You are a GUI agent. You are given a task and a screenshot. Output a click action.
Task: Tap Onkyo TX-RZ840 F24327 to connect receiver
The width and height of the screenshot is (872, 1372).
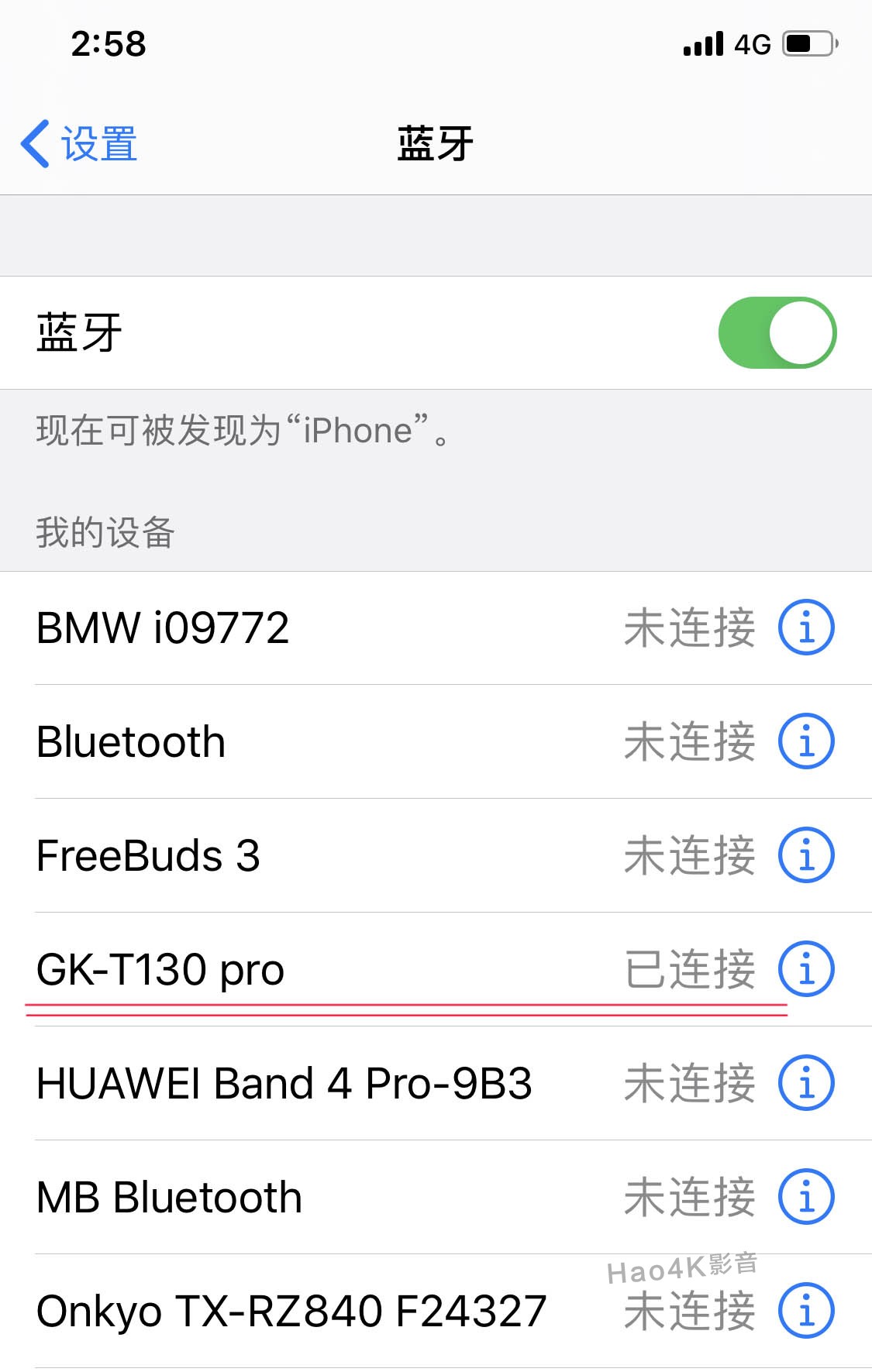click(291, 1311)
